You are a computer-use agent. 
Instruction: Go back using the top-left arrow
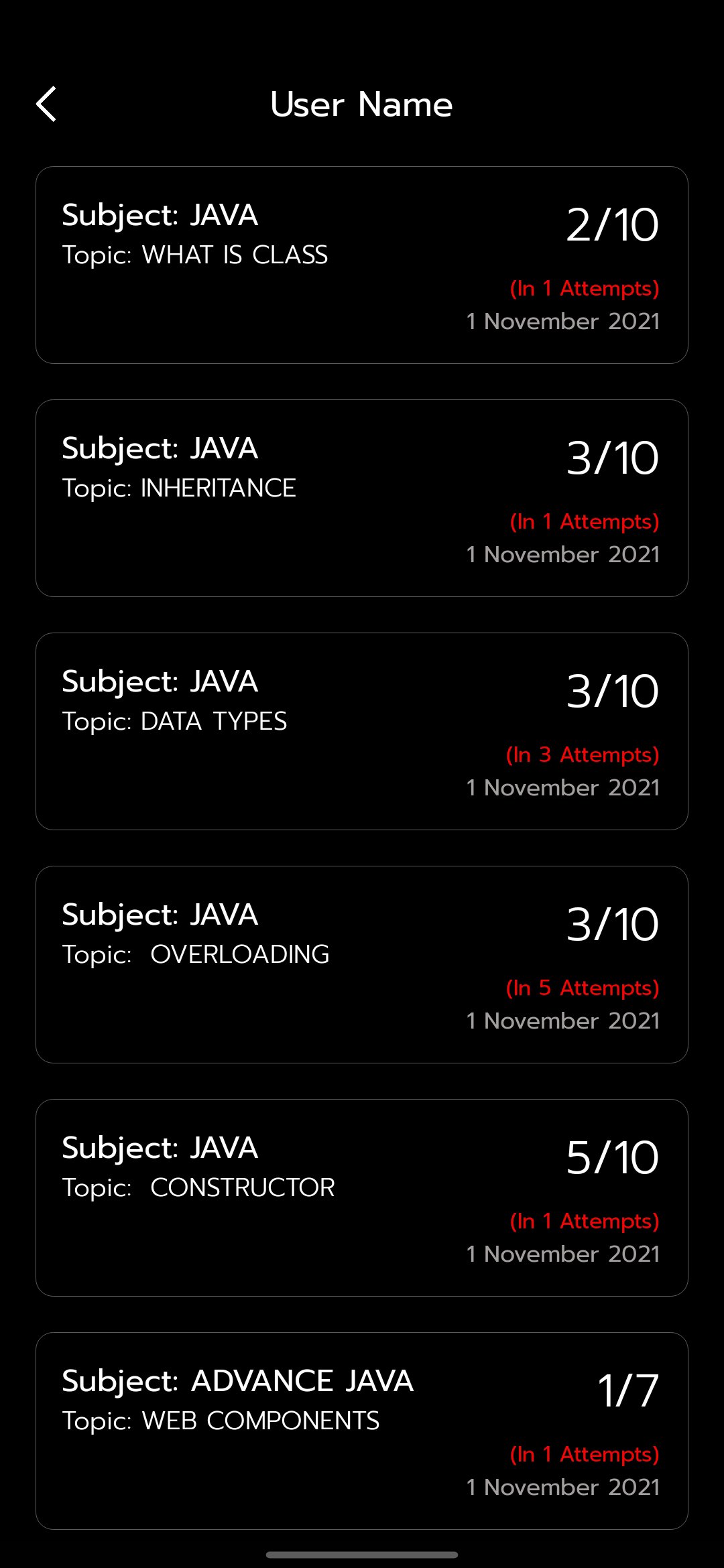tap(46, 105)
